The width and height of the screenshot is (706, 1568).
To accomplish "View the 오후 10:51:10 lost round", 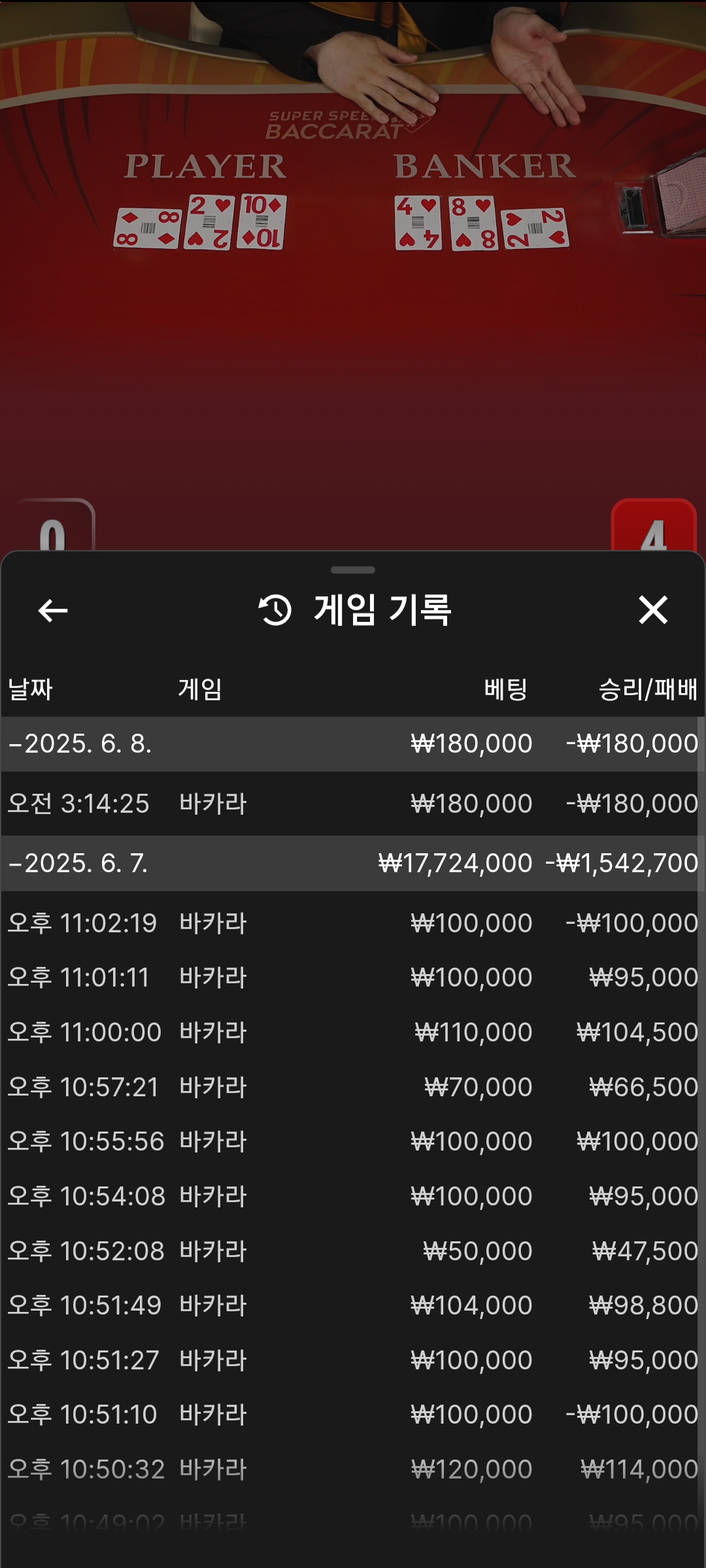I will tap(352, 1415).
